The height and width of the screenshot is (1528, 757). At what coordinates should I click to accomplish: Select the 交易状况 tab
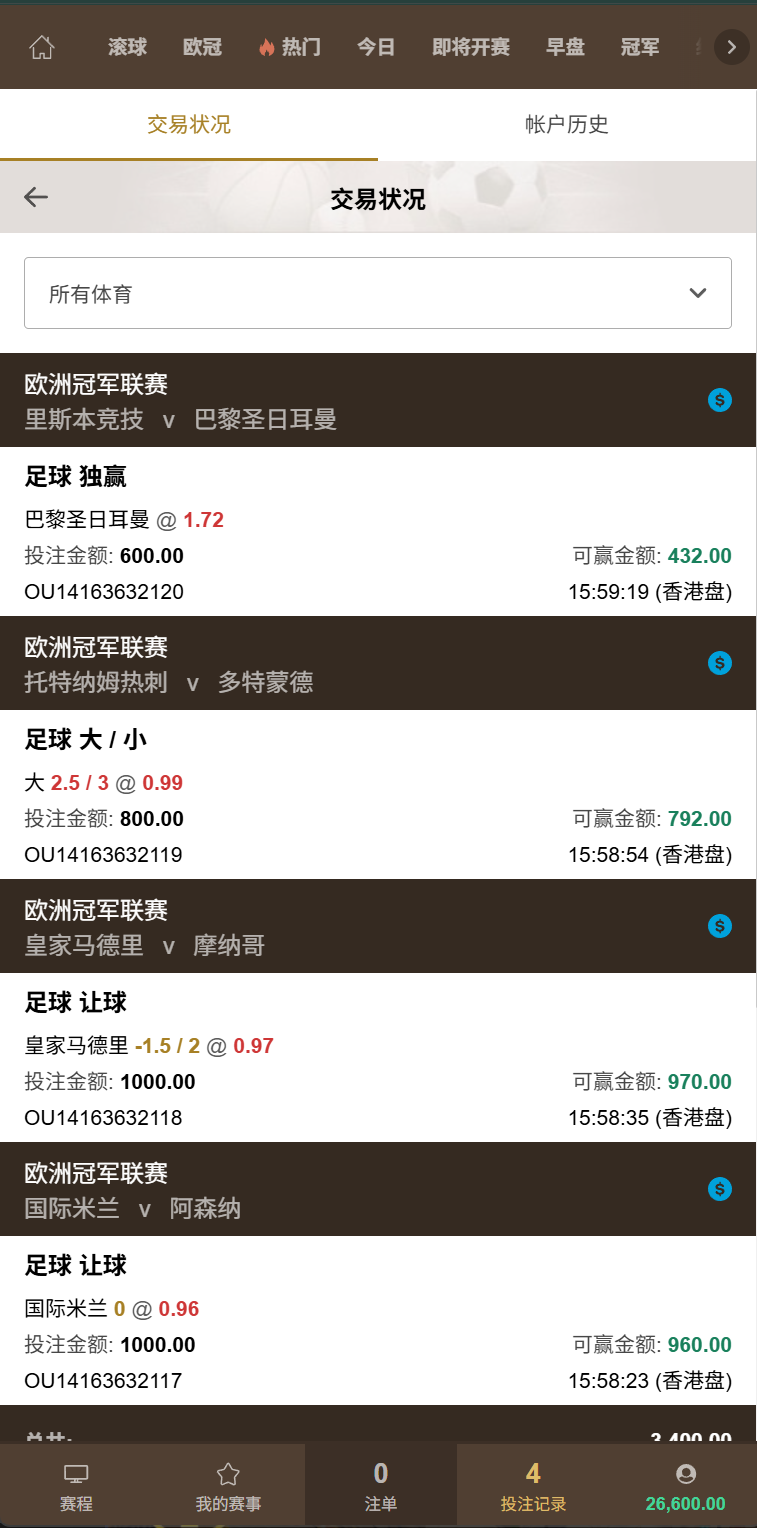[188, 124]
